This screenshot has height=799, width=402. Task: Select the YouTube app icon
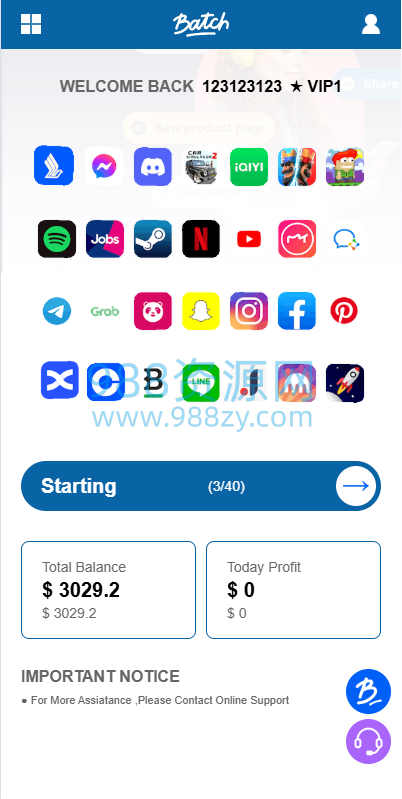tap(249, 239)
